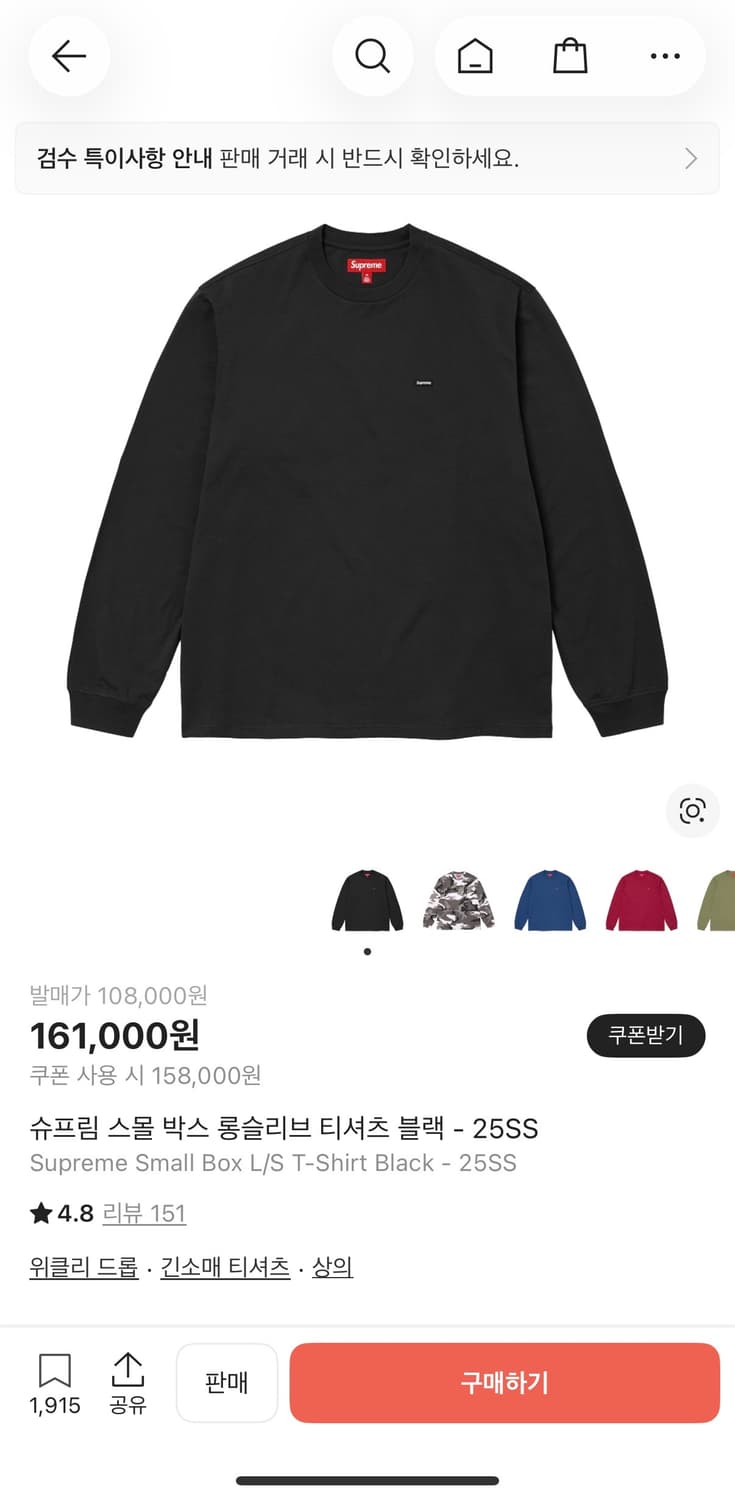This screenshot has height=1500, width=735.
Task: Open the 긴소매 티셔츠 category link
Action: pyautogui.click(x=224, y=1266)
